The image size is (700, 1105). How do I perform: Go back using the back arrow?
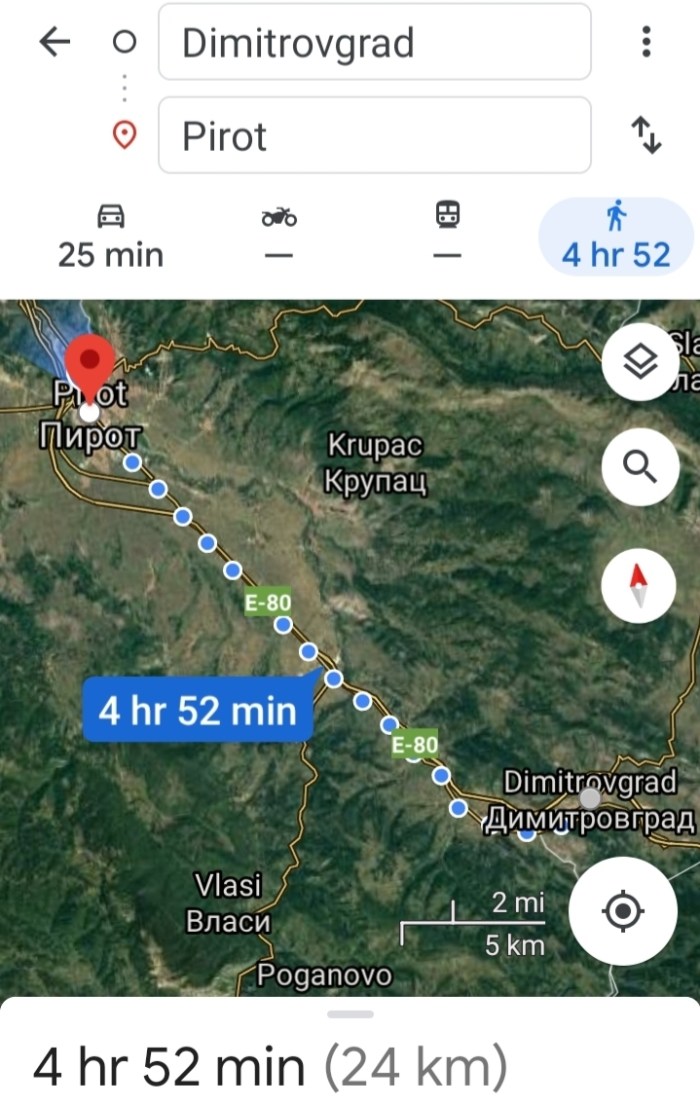point(54,42)
